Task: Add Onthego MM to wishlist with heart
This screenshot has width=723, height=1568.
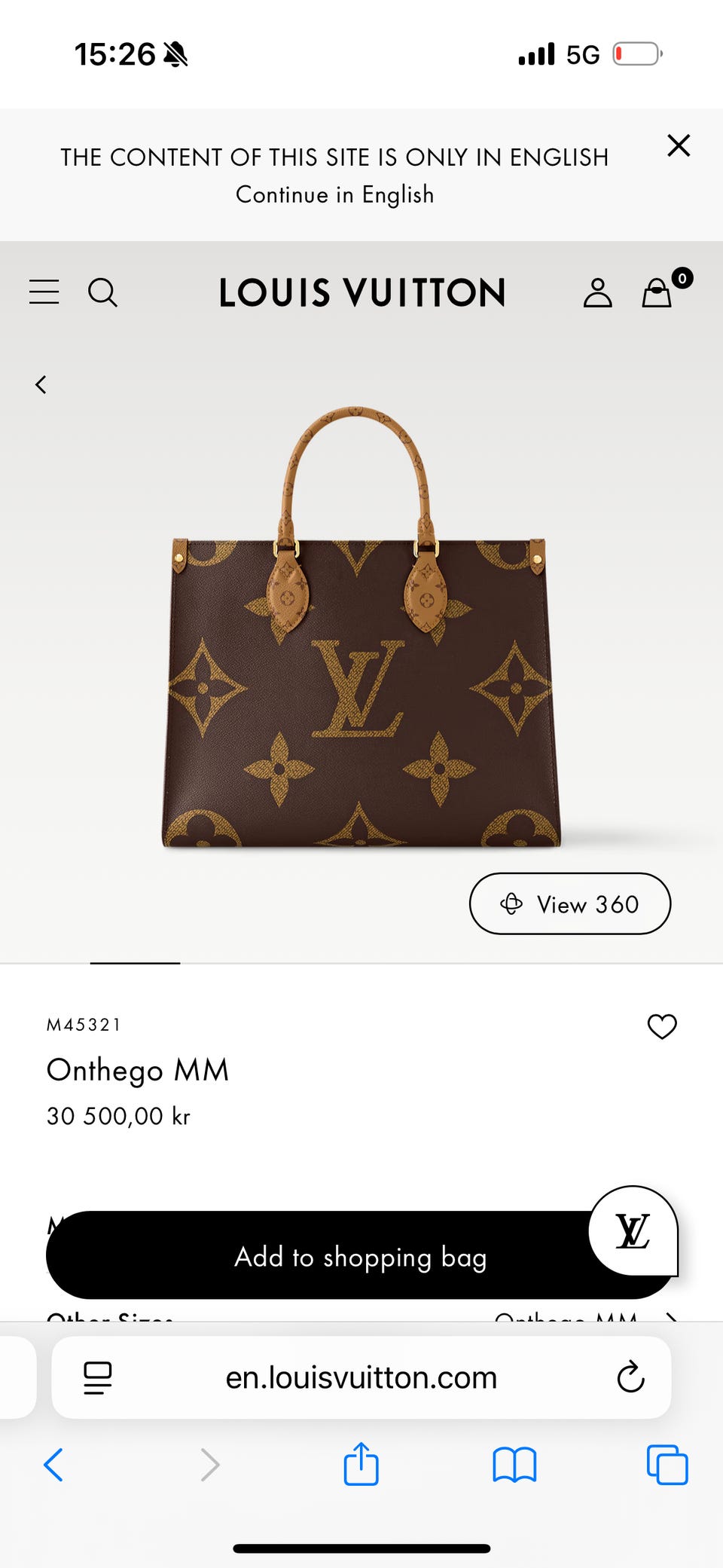Action: (x=662, y=1026)
